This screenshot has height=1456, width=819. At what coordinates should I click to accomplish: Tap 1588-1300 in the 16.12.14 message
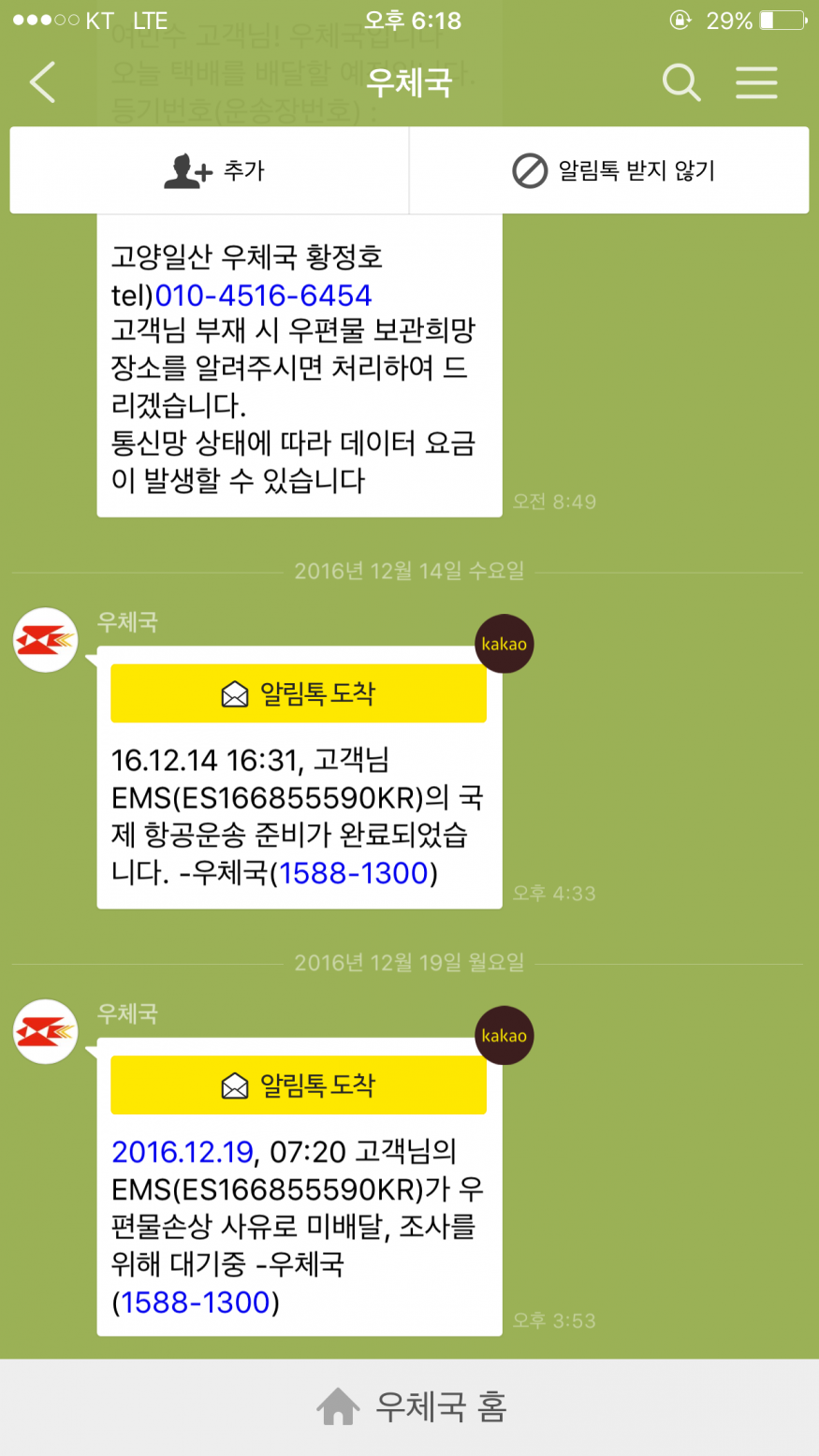354,873
